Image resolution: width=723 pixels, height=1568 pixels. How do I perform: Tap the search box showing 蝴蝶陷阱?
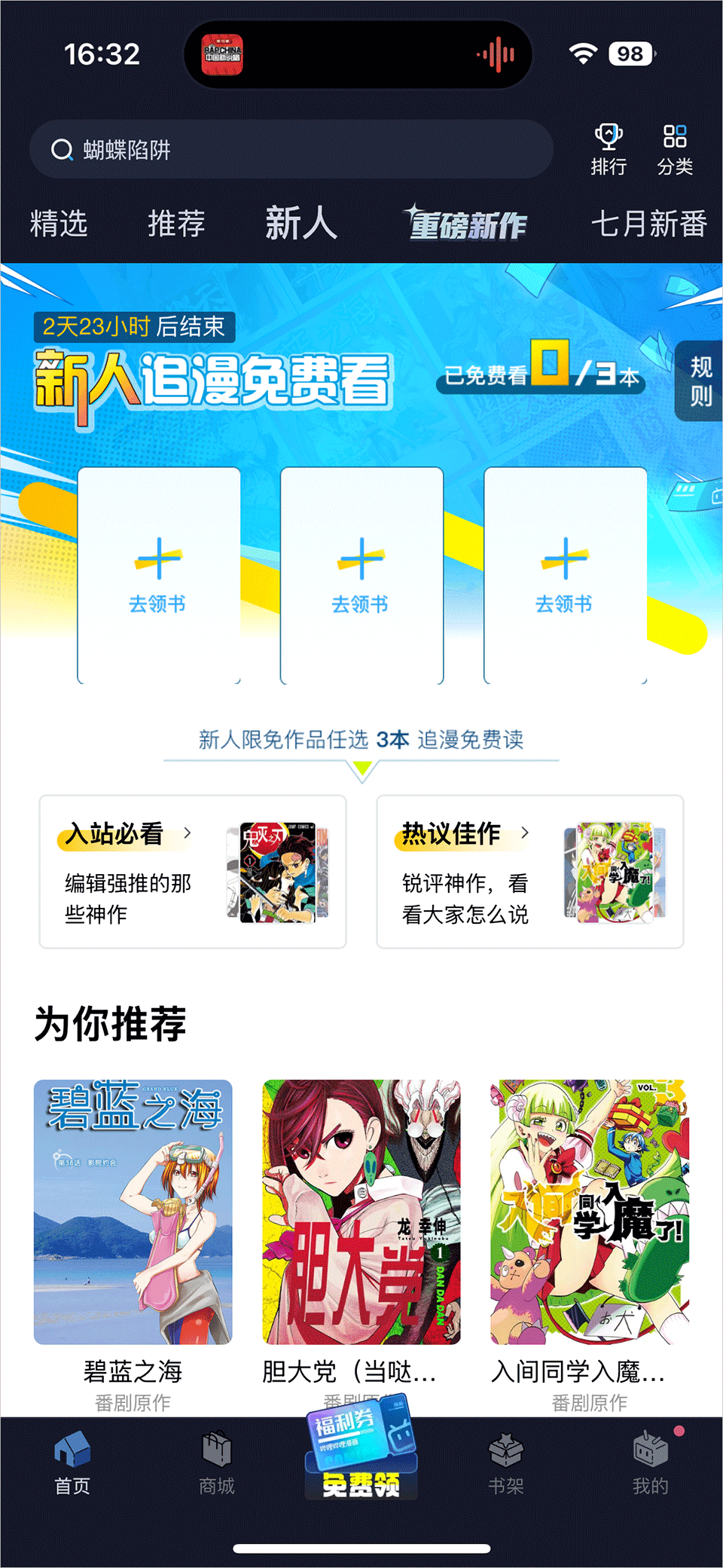(291, 150)
